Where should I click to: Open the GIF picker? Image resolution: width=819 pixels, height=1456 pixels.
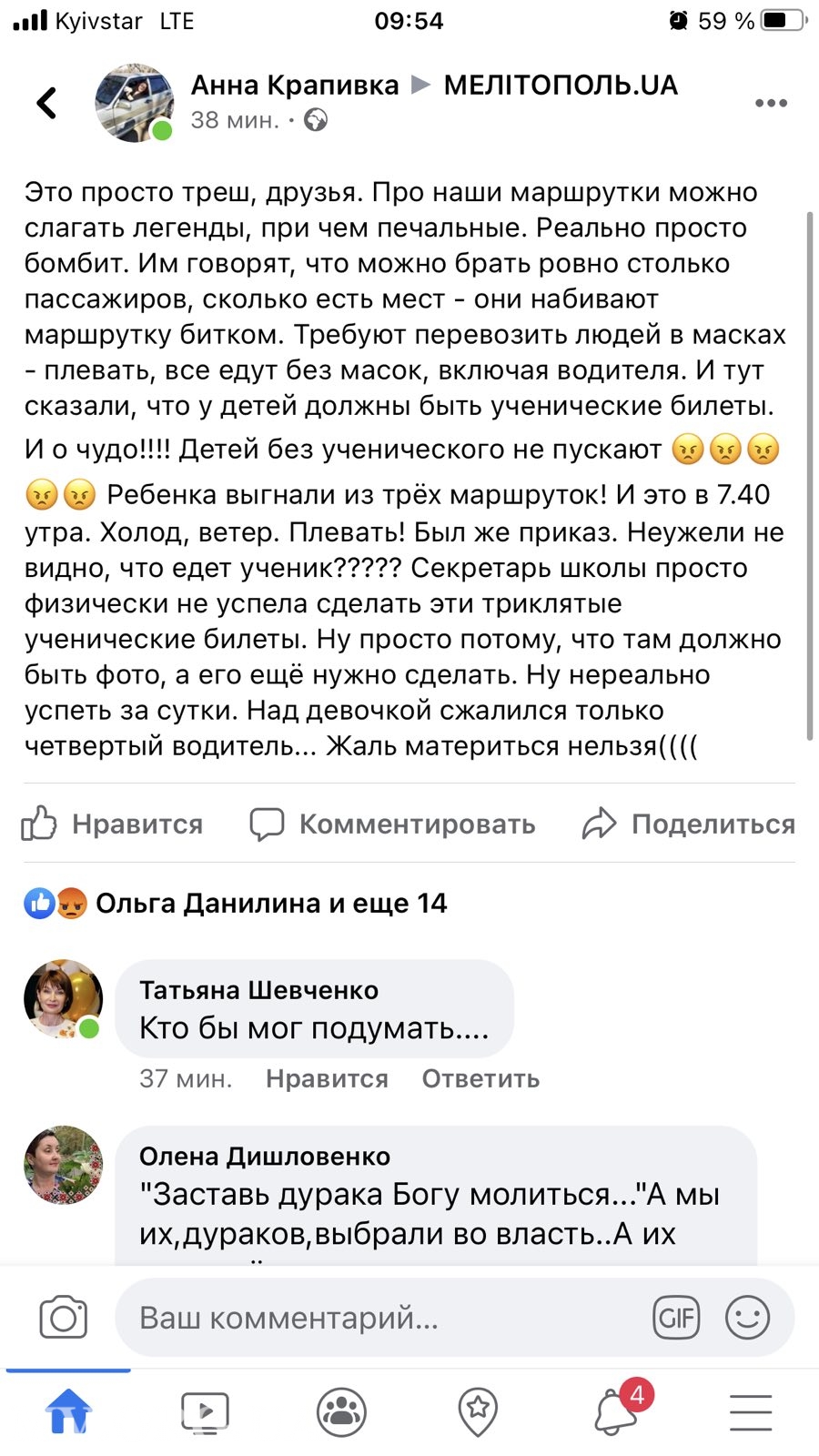676,1318
